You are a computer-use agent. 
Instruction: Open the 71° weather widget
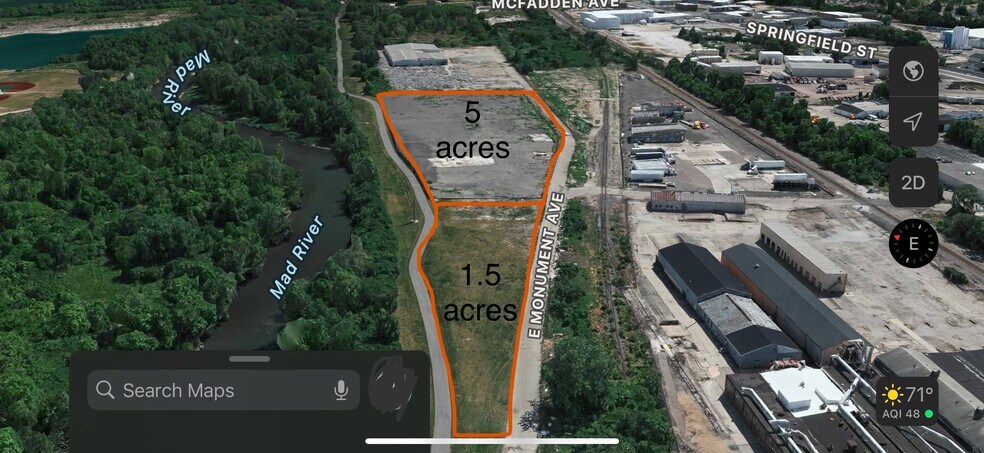click(908, 401)
